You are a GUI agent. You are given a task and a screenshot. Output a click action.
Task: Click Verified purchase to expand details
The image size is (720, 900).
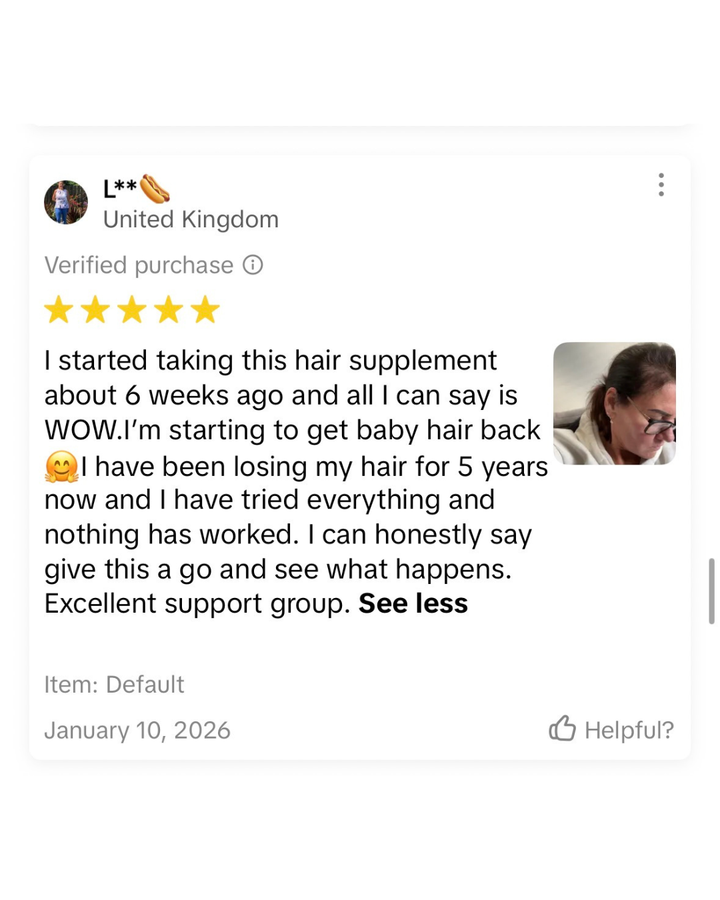coord(139,265)
